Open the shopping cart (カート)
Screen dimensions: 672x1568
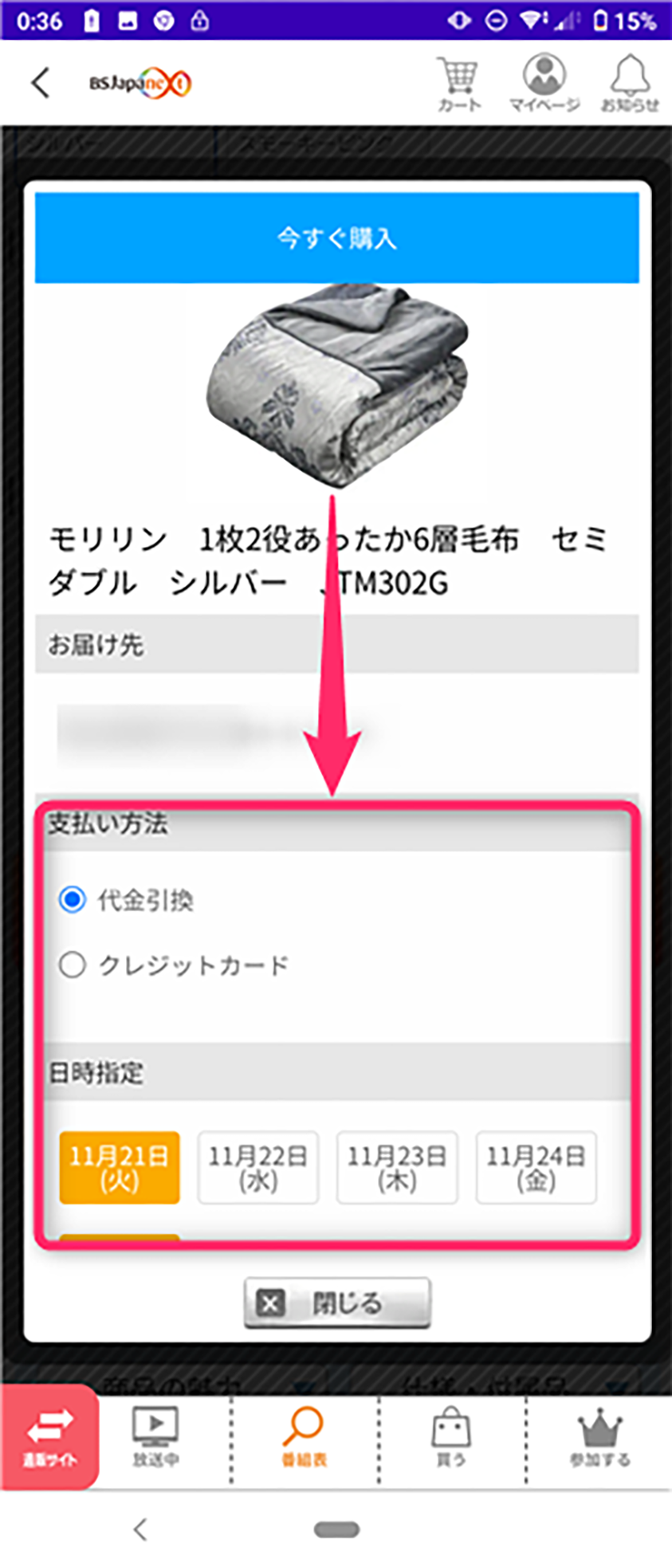point(459,83)
